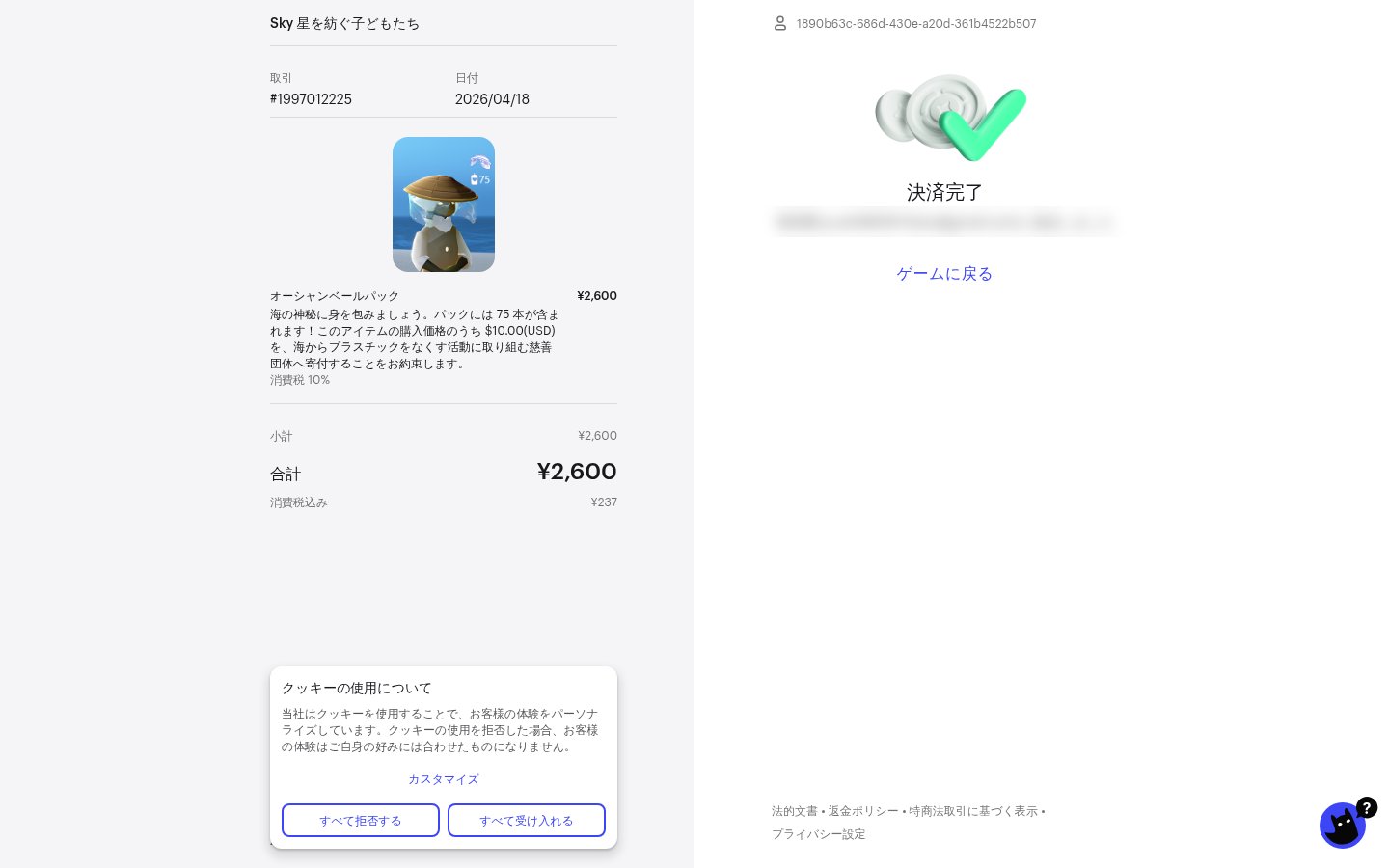The width and height of the screenshot is (1389, 868).
Task: Open the help chat cat icon
Action: 1343,826
